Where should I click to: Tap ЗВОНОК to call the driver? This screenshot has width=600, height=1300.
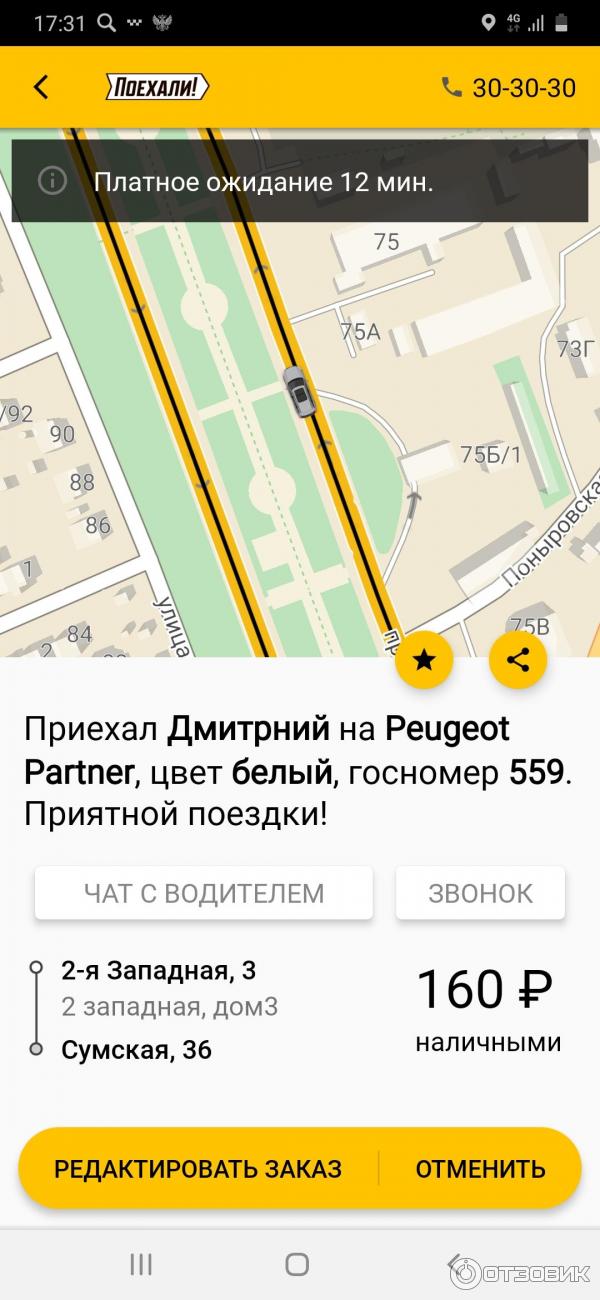480,892
